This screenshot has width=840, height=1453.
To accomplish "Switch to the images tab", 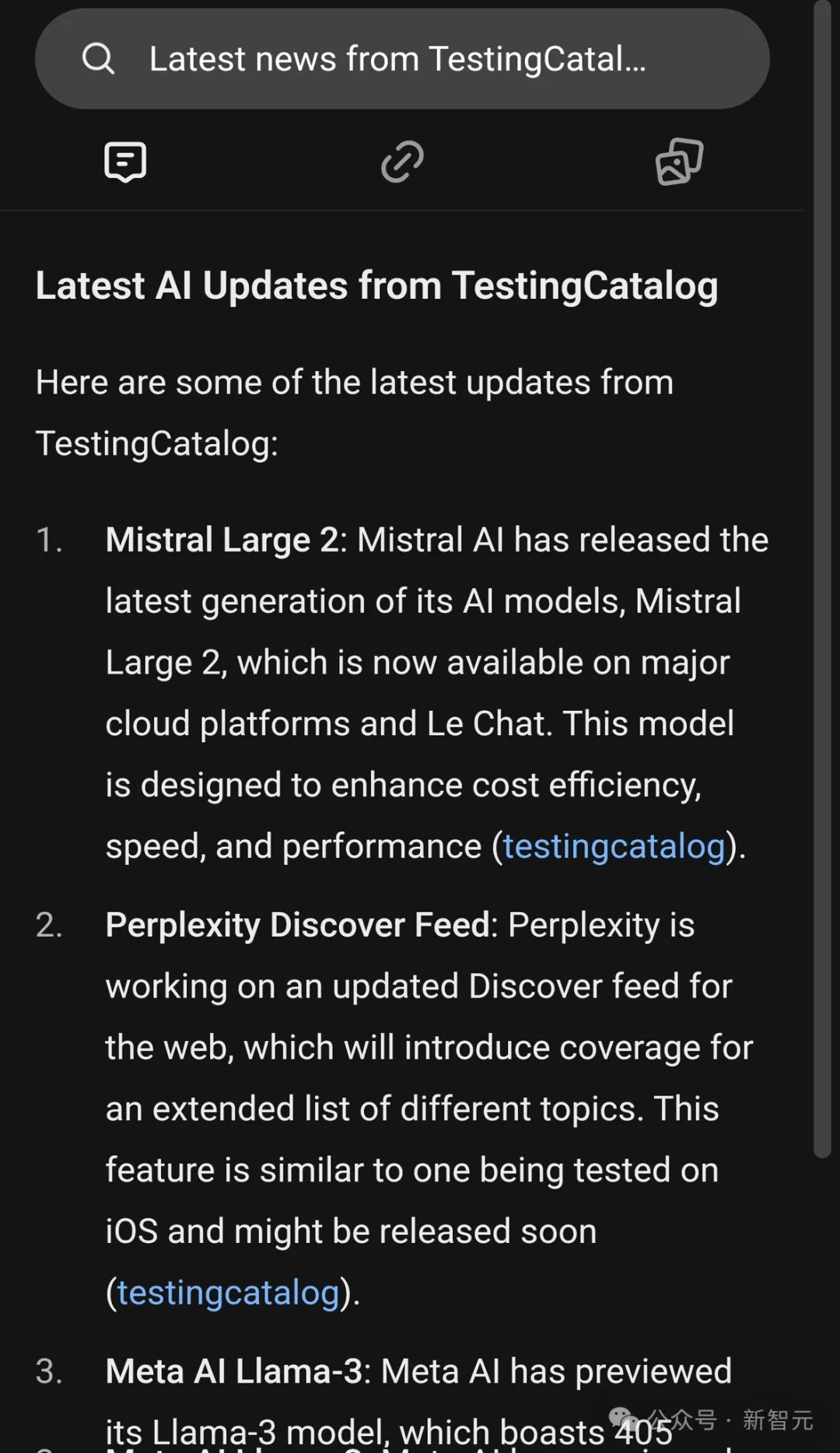I will [679, 162].
